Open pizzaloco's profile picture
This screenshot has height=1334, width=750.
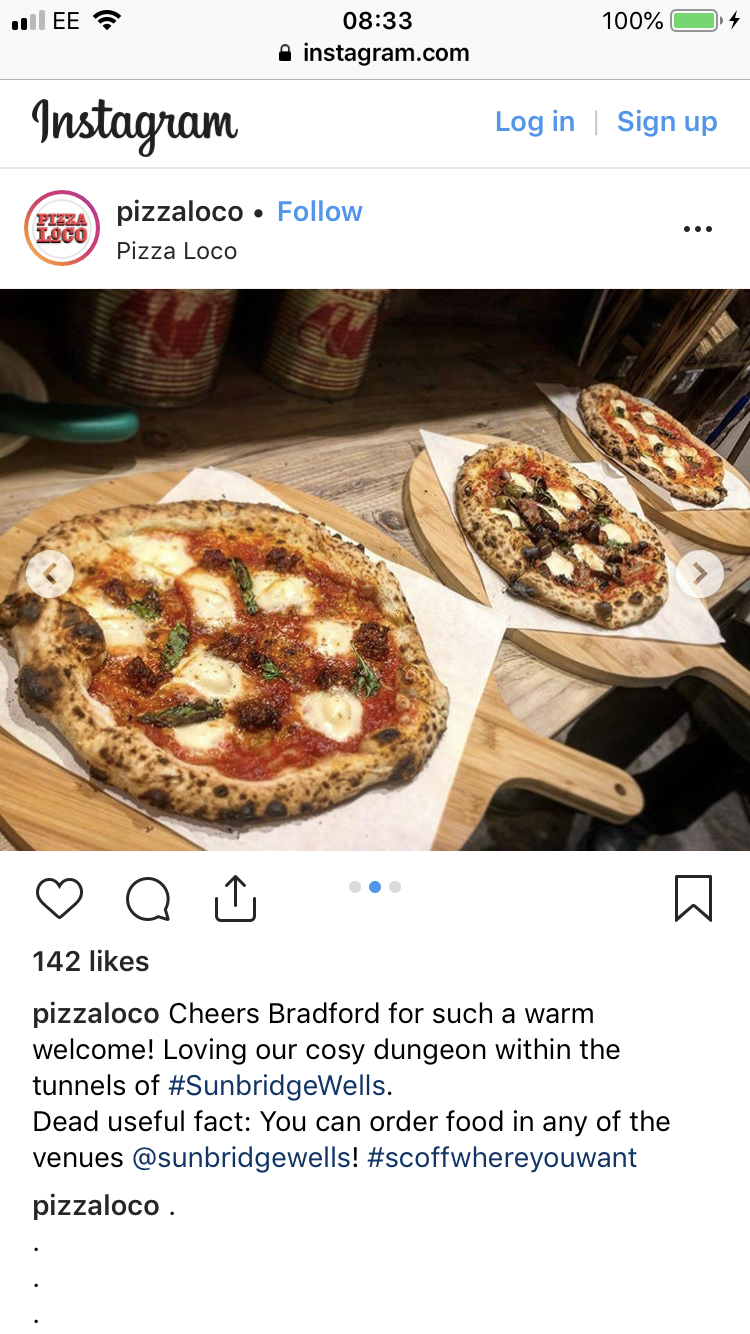tap(62, 228)
